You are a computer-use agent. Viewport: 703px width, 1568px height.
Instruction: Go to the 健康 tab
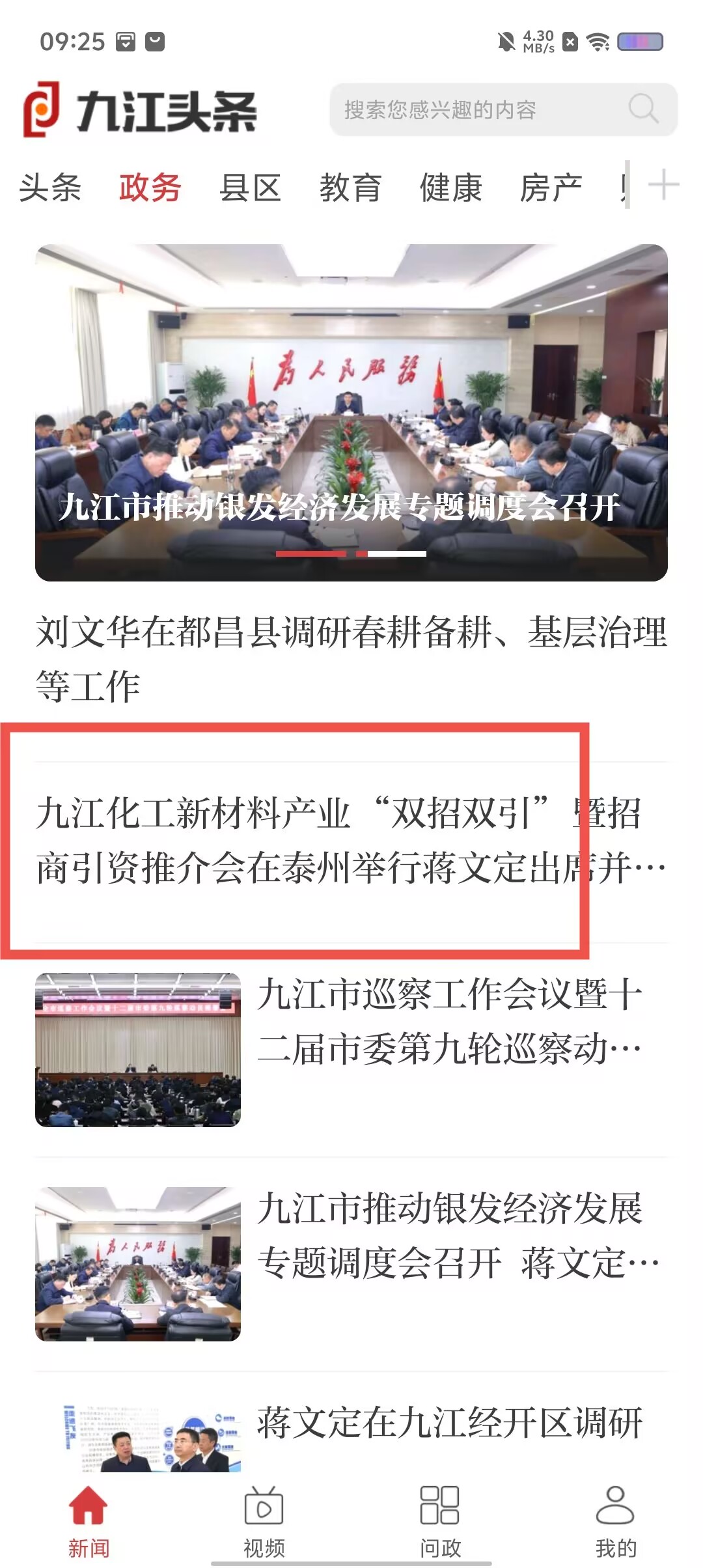(450, 188)
